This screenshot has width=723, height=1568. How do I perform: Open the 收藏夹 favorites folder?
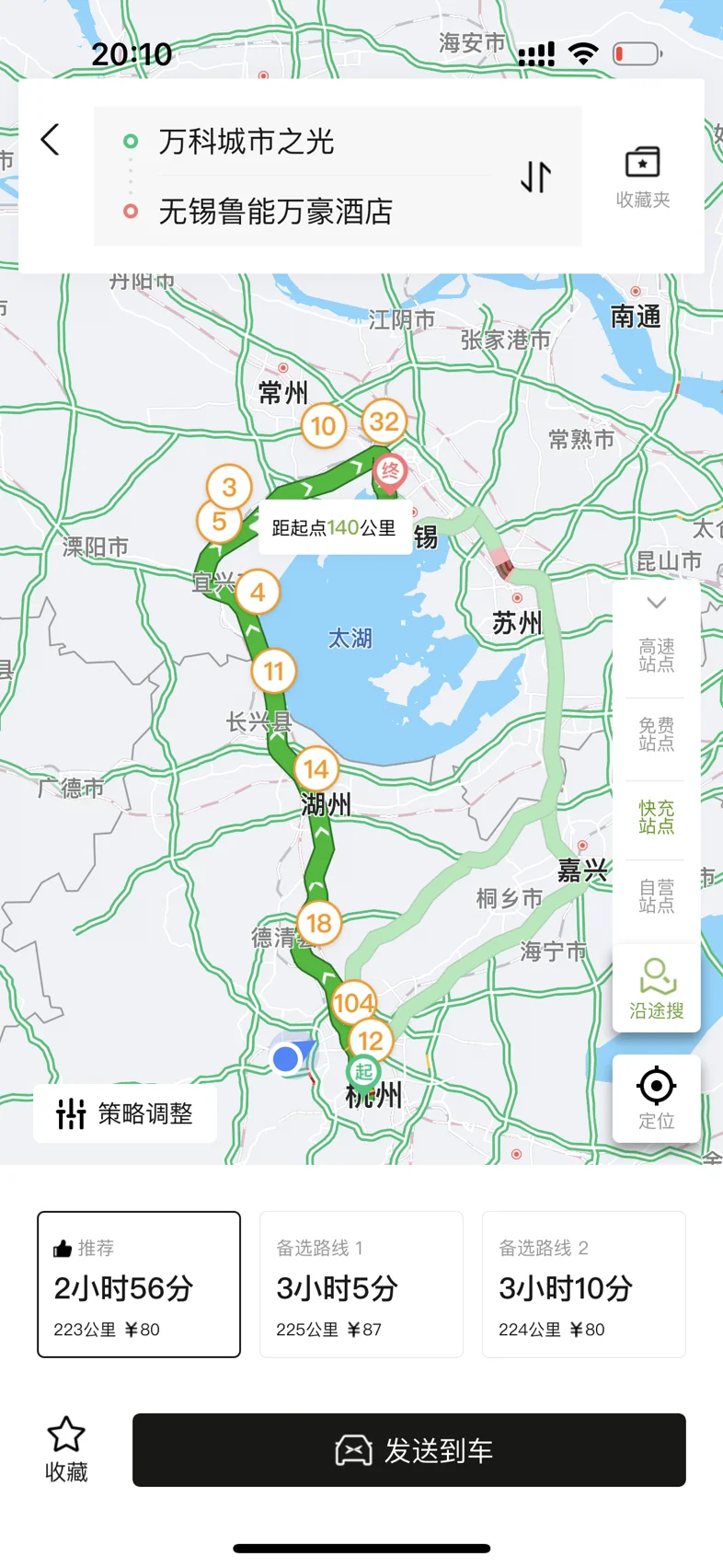pyautogui.click(x=642, y=177)
